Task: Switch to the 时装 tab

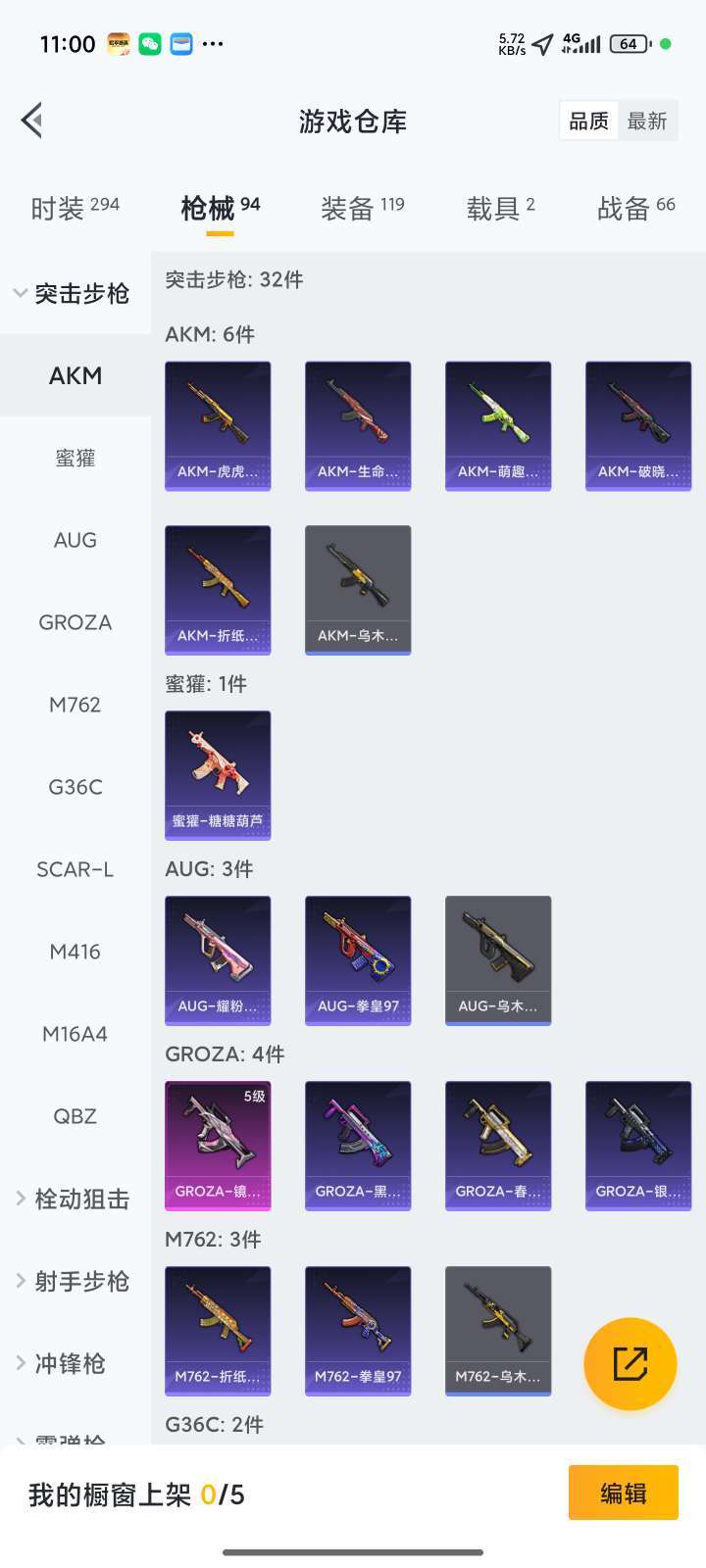Action: [74, 208]
